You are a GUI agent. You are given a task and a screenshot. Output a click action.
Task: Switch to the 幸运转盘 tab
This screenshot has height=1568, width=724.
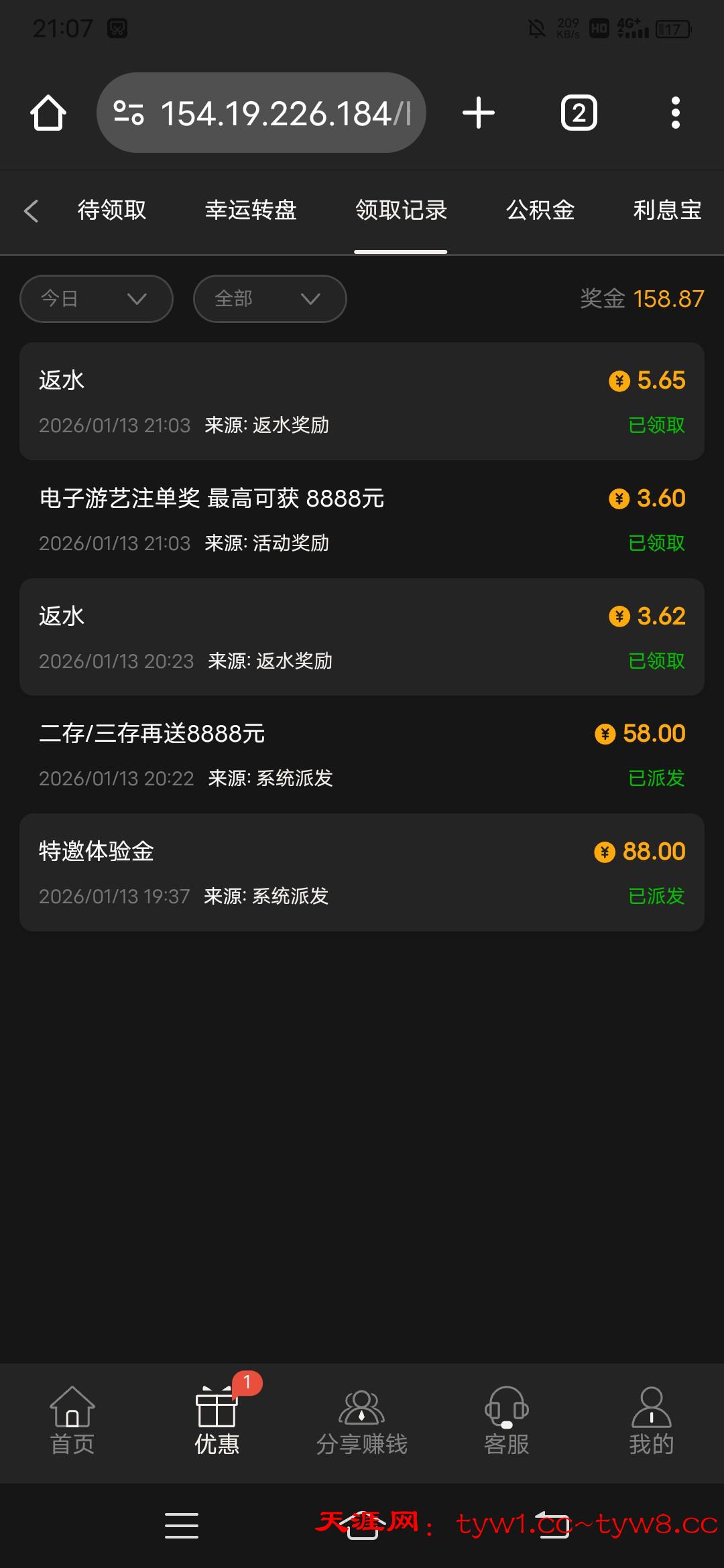(x=251, y=210)
